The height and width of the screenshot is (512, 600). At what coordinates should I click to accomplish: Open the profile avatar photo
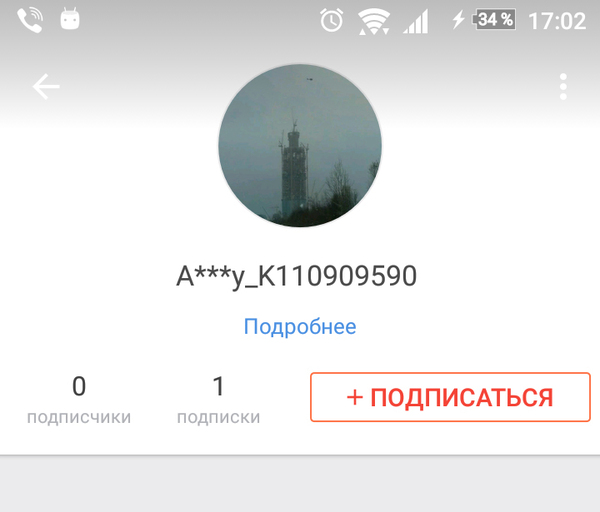click(x=300, y=146)
